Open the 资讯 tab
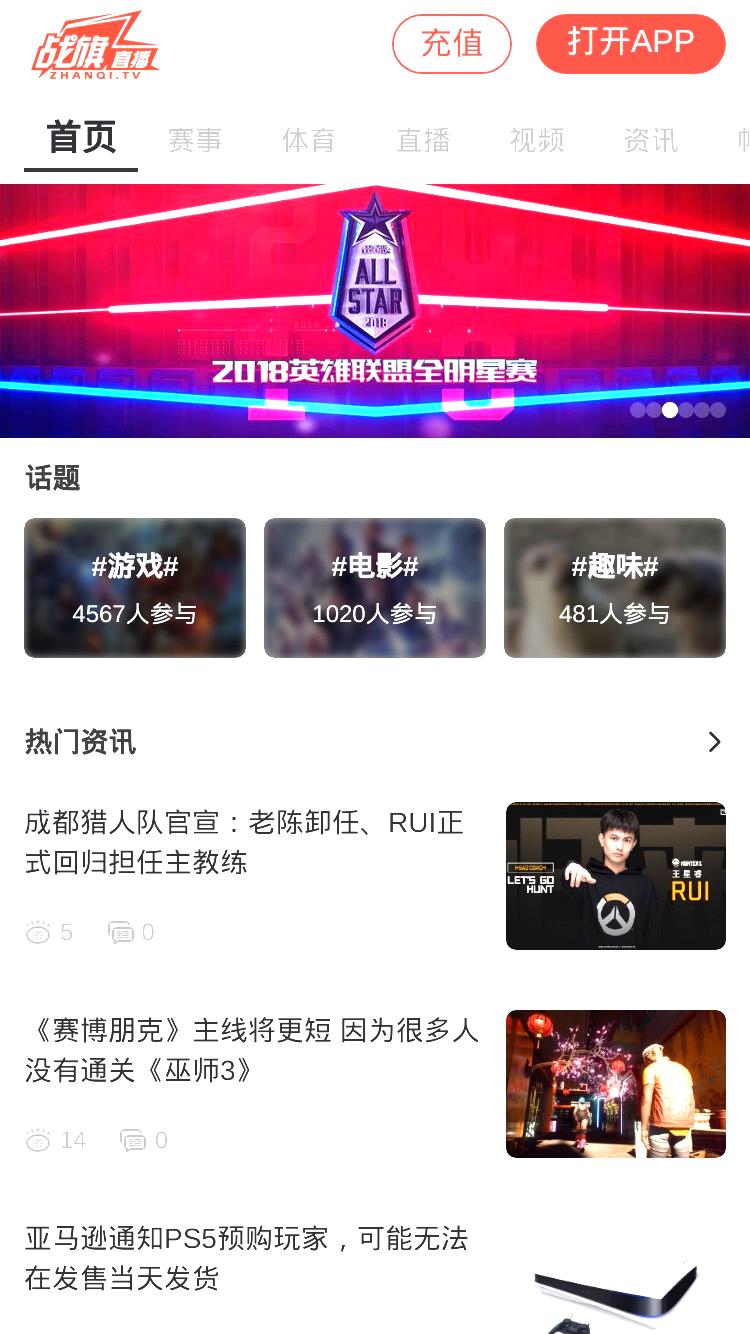The width and height of the screenshot is (750, 1334). point(651,140)
